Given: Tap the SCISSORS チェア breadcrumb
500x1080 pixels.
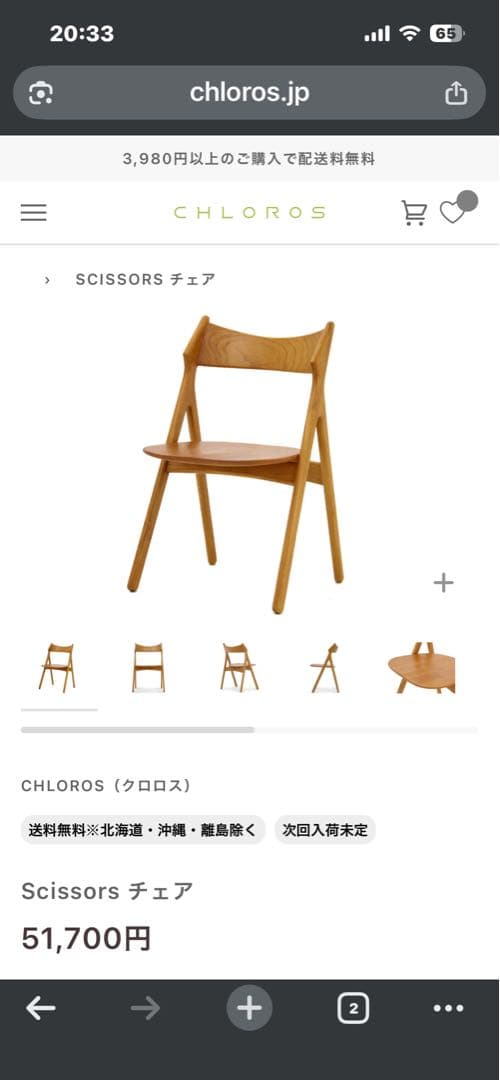Looking at the screenshot, I should coord(145,279).
